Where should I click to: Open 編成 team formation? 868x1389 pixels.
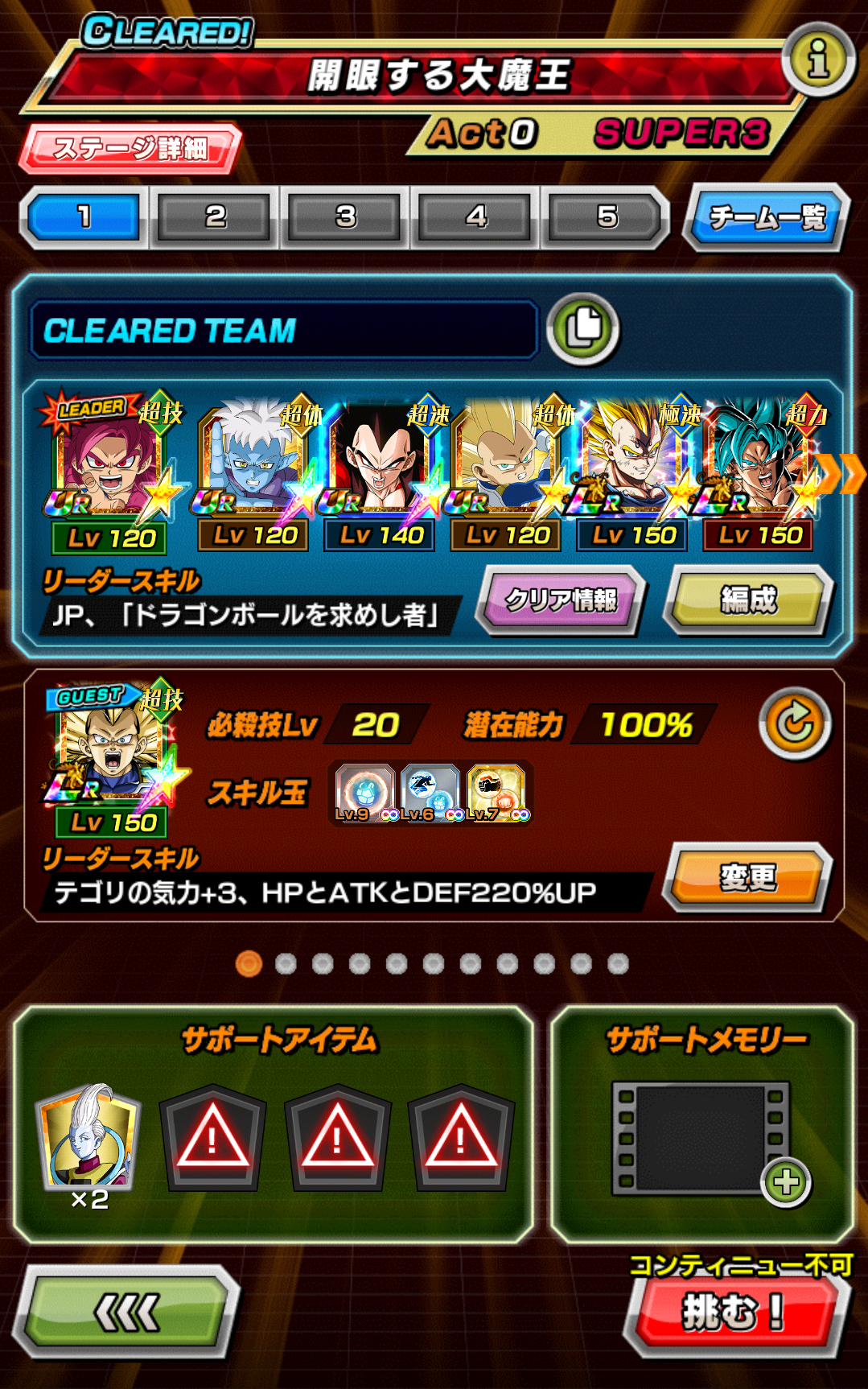(x=748, y=600)
